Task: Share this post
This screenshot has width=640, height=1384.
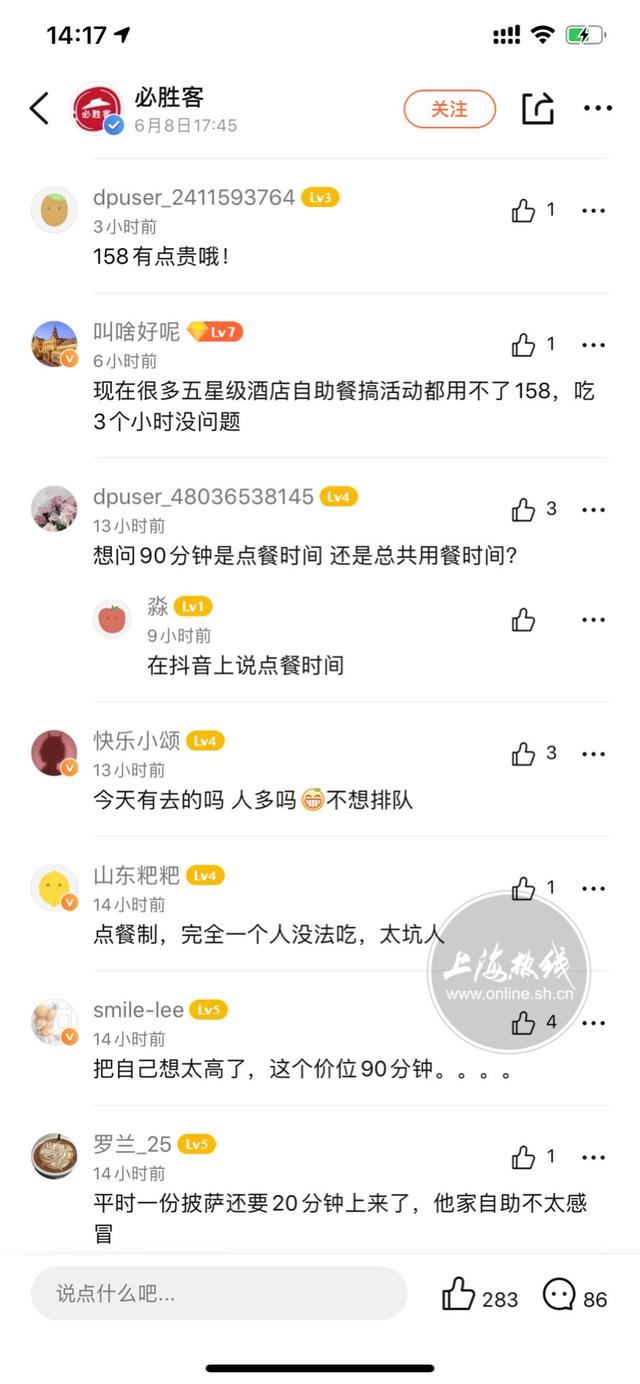Action: [537, 108]
